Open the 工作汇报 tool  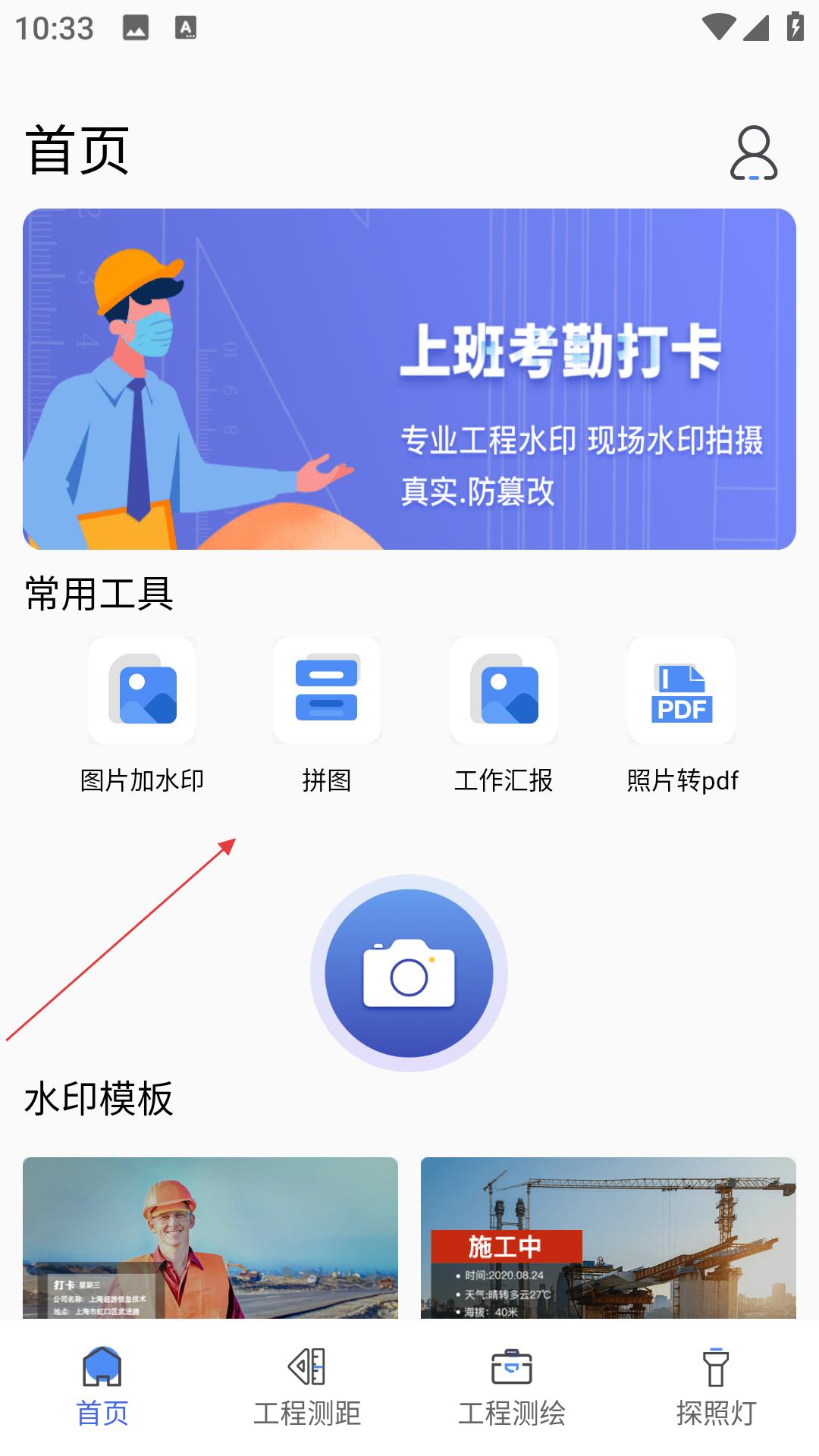pyautogui.click(x=504, y=715)
